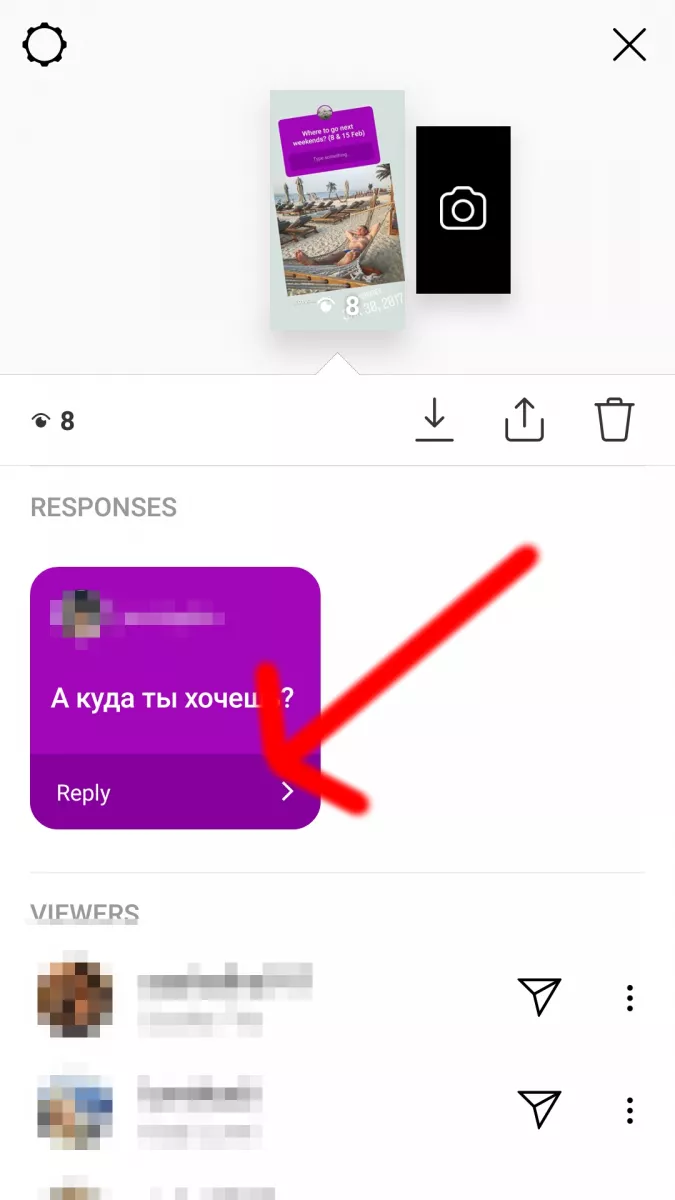Screen dimensions: 675x1200
Task: Reply to the response card
Action: click(175, 792)
